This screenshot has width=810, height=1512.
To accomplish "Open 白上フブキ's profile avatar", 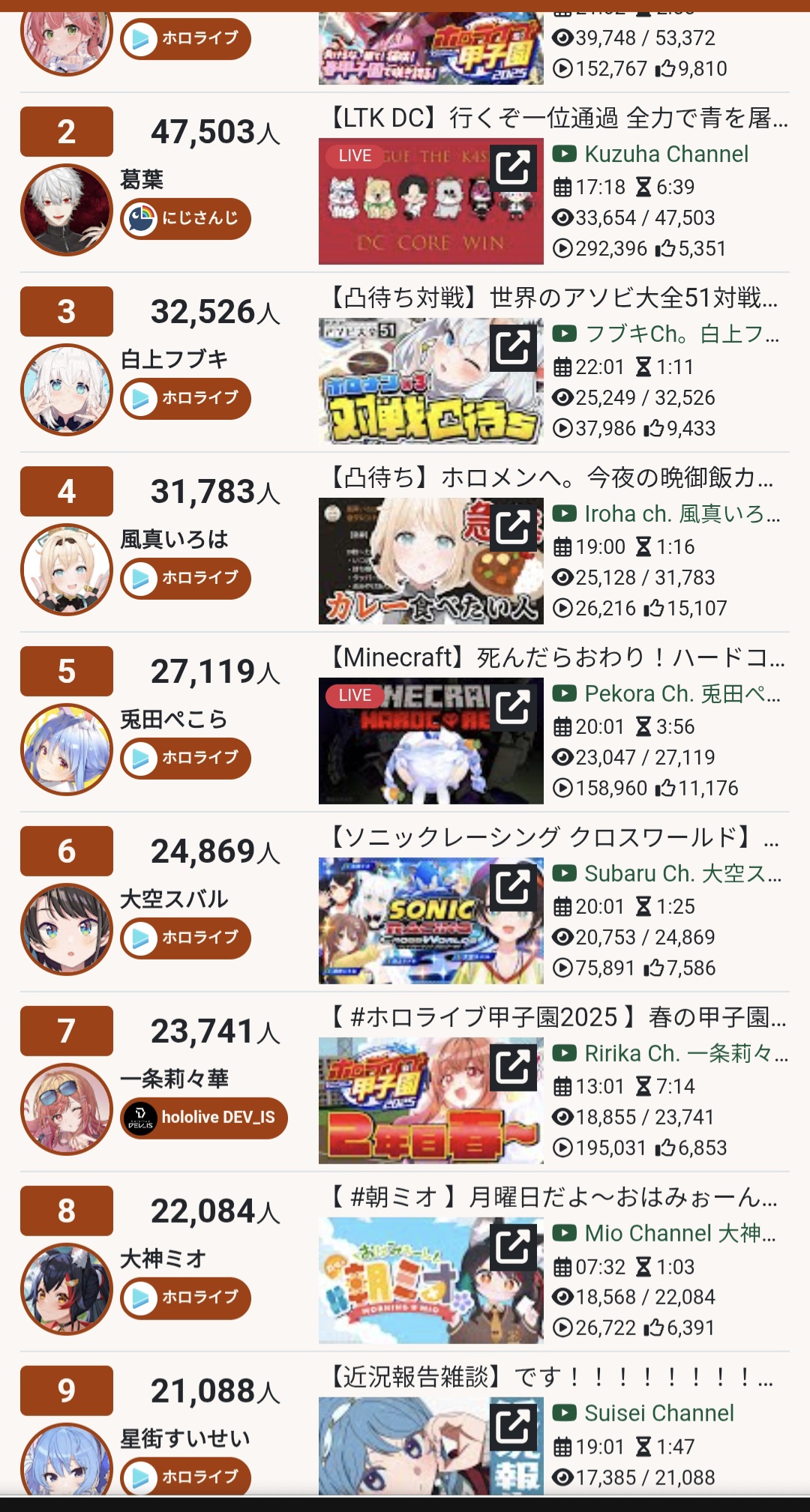I will coord(67,390).
